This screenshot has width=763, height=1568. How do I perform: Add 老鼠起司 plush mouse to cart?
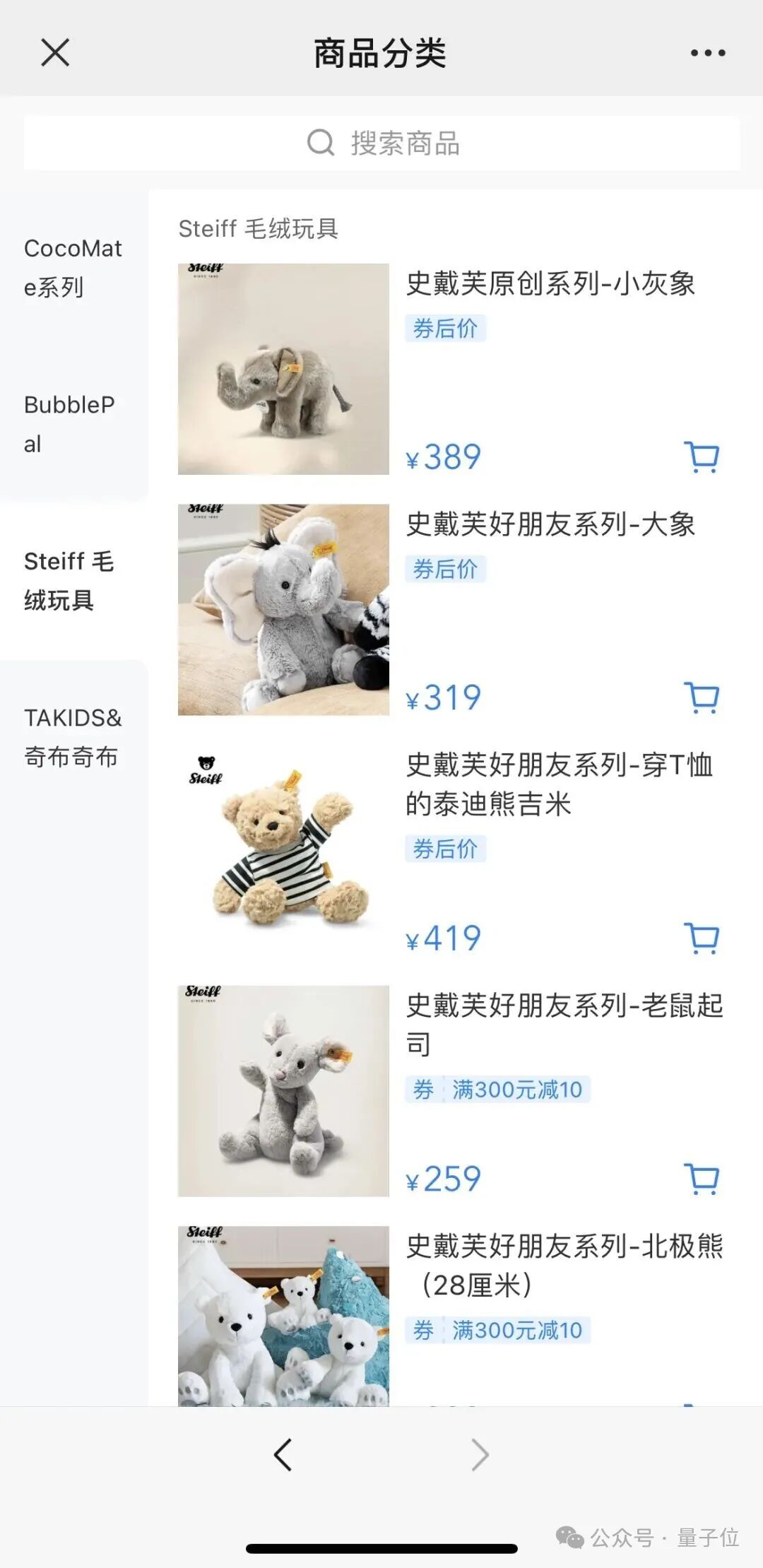702,1177
